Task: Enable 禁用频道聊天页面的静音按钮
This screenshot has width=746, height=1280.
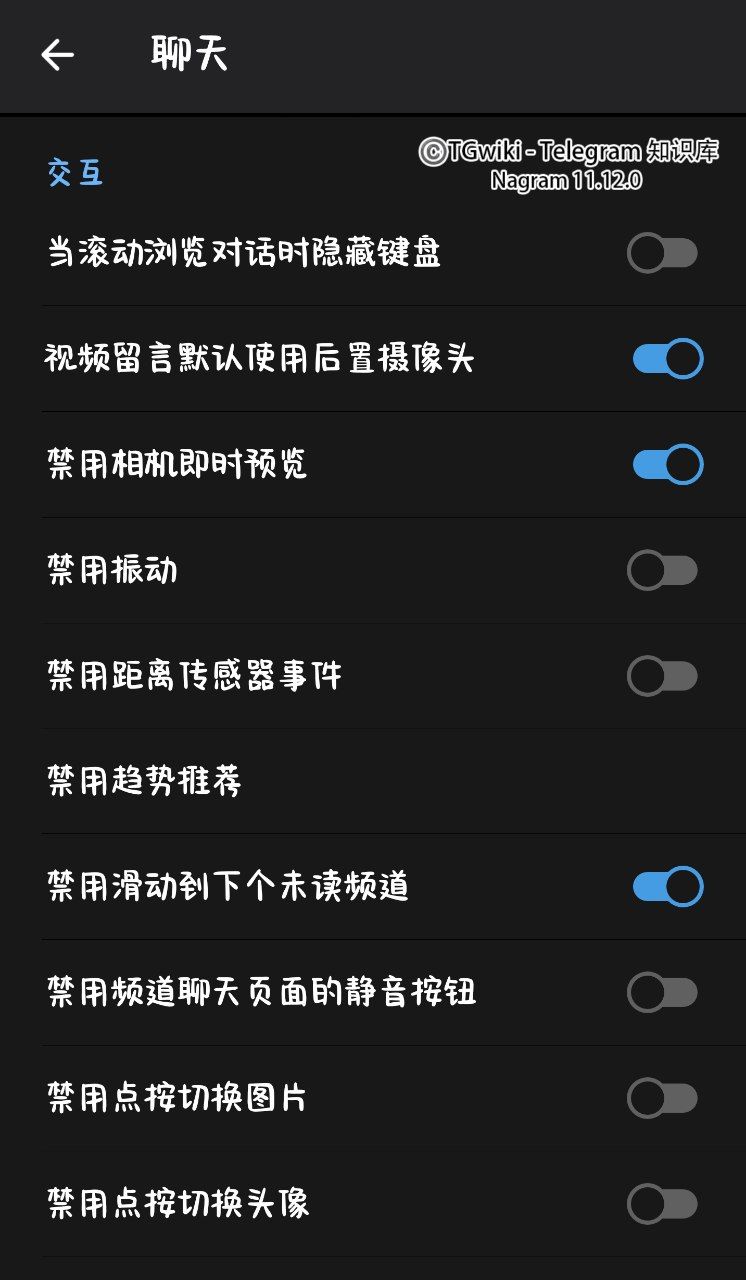Action: click(x=662, y=993)
